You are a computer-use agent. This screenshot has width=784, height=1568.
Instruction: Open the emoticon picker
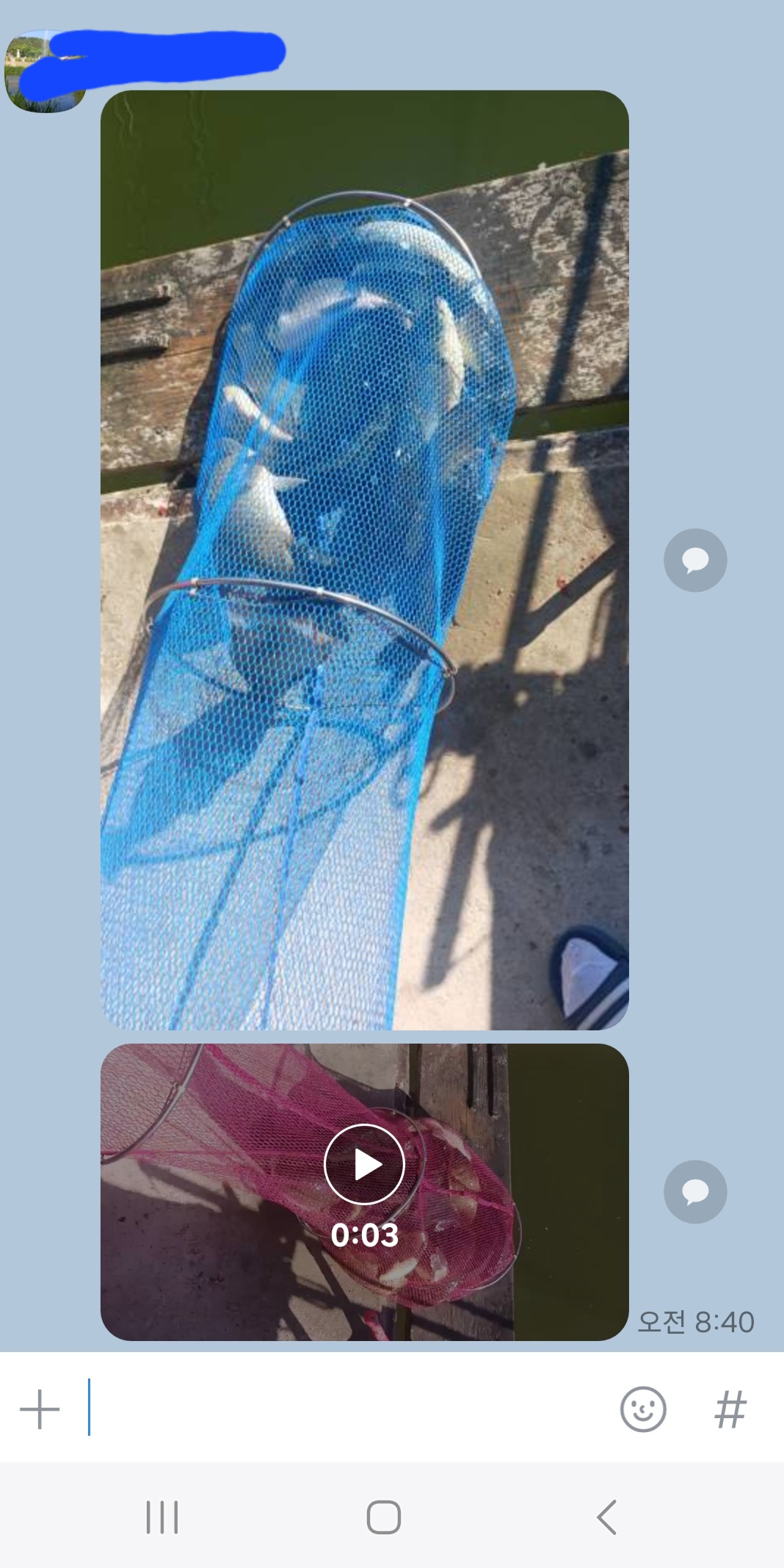(x=643, y=1409)
